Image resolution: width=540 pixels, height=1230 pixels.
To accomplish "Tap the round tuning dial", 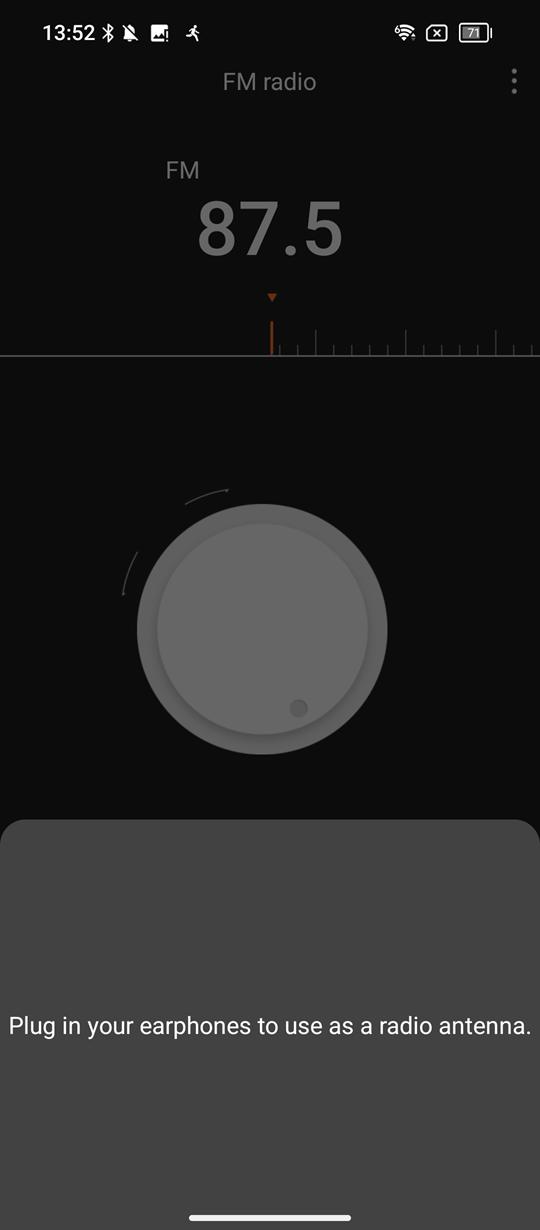I will point(262,629).
